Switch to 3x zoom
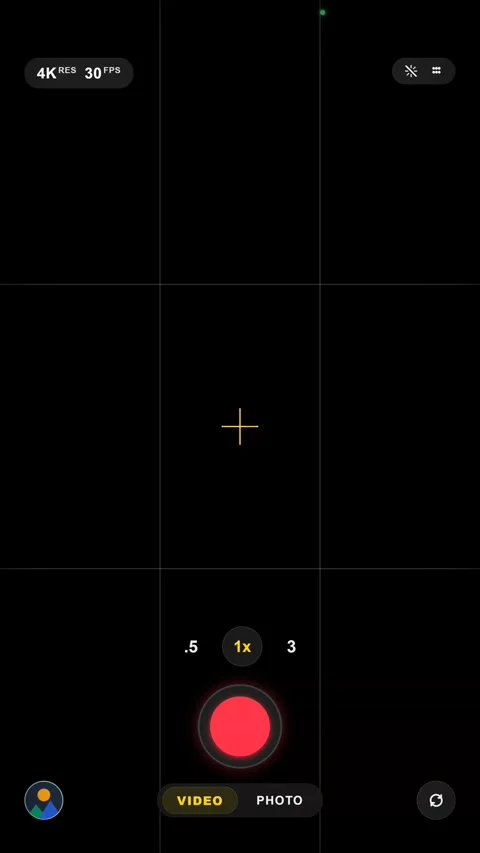 (291, 647)
